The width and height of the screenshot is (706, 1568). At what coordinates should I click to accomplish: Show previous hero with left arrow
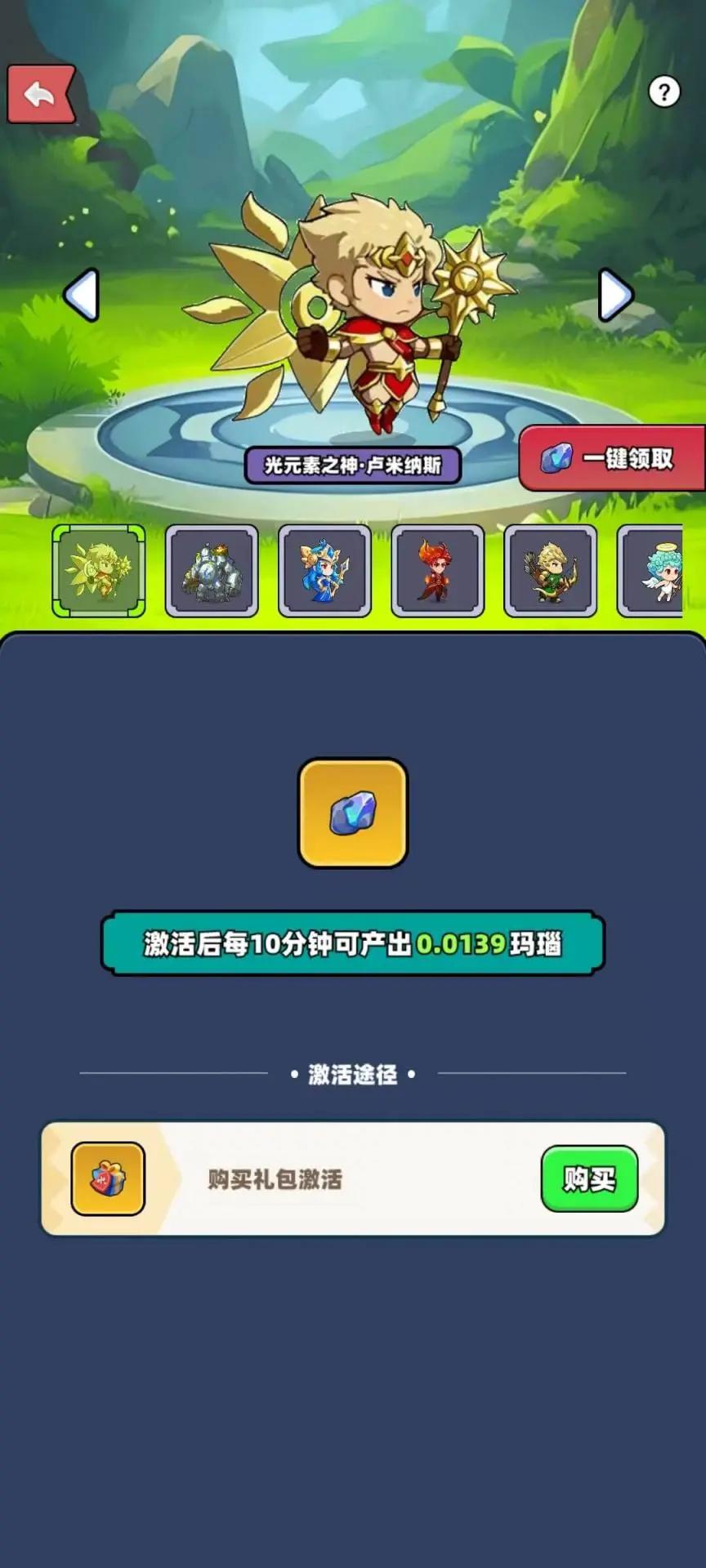tap(81, 294)
